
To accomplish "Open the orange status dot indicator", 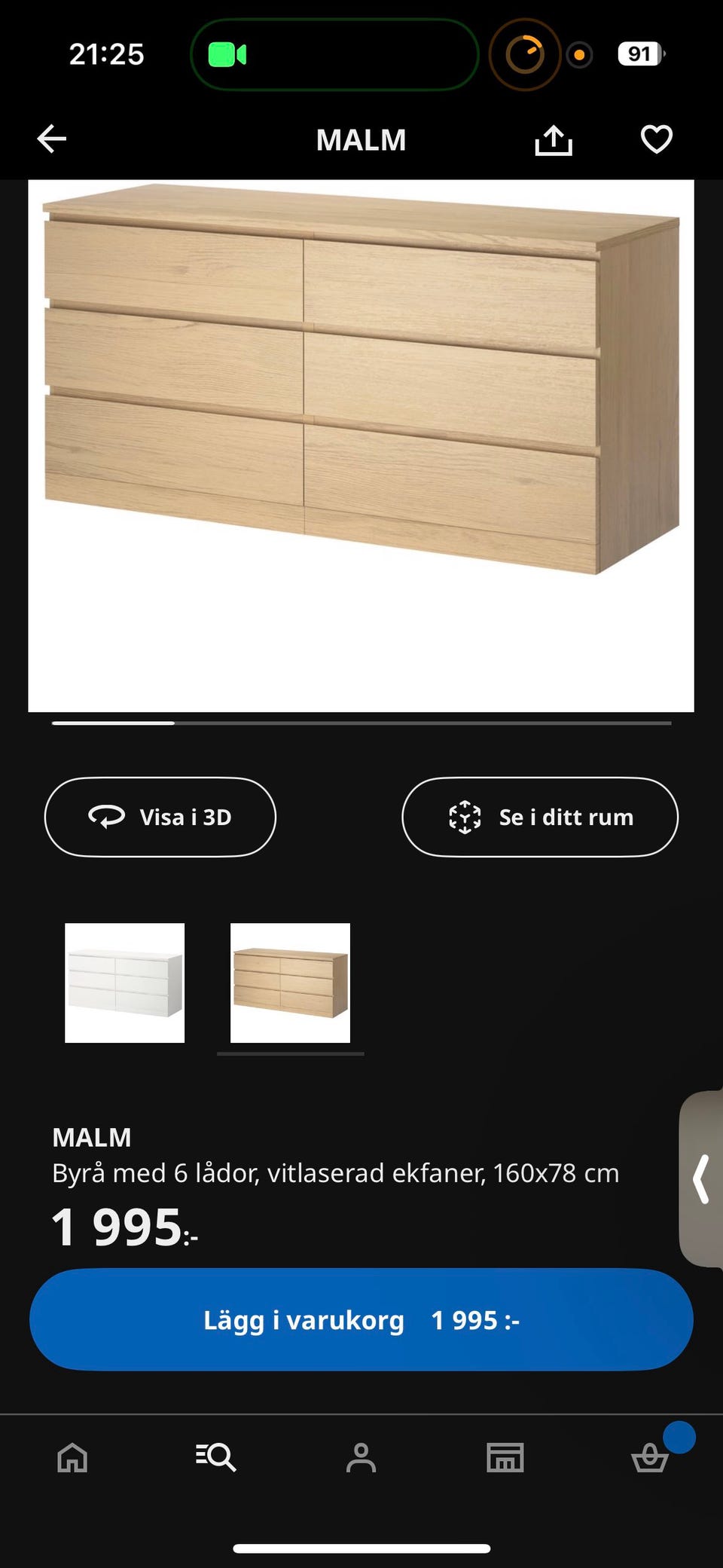I will pyautogui.click(x=578, y=54).
